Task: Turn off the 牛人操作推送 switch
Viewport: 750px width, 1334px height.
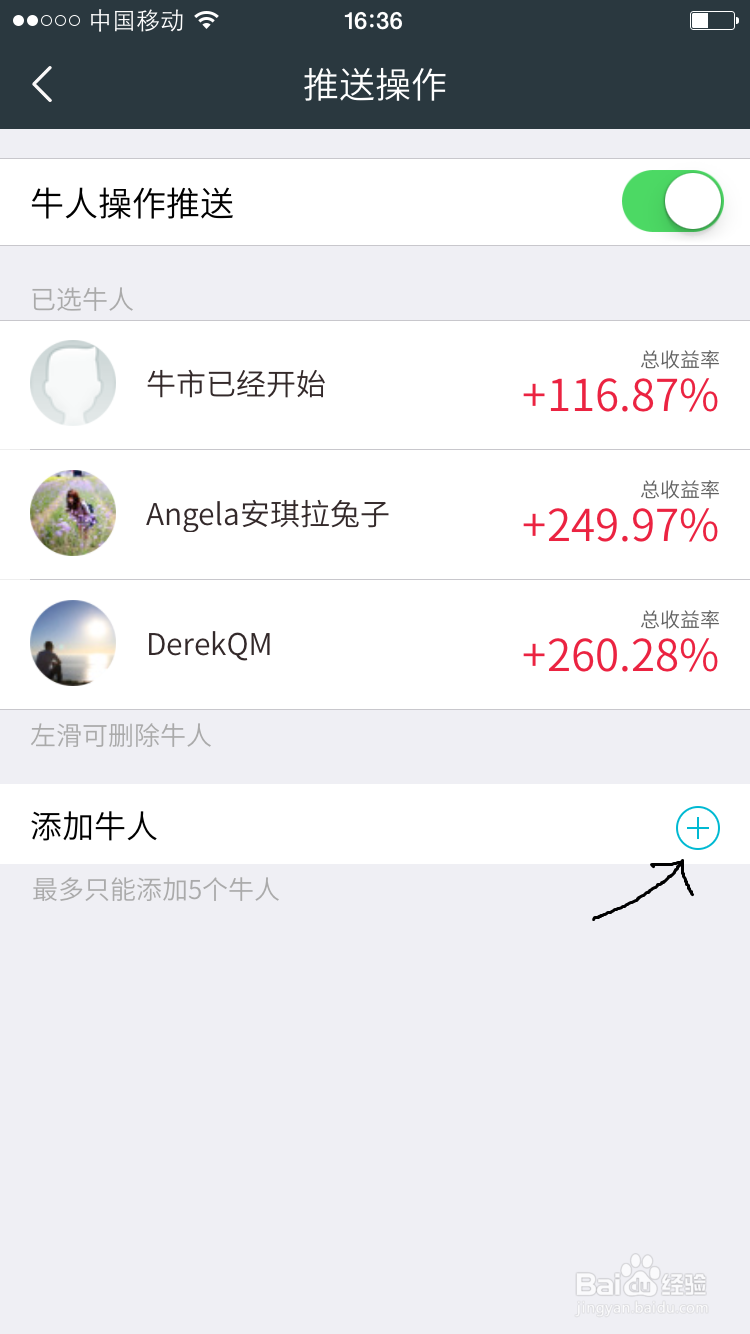Action: [672, 201]
